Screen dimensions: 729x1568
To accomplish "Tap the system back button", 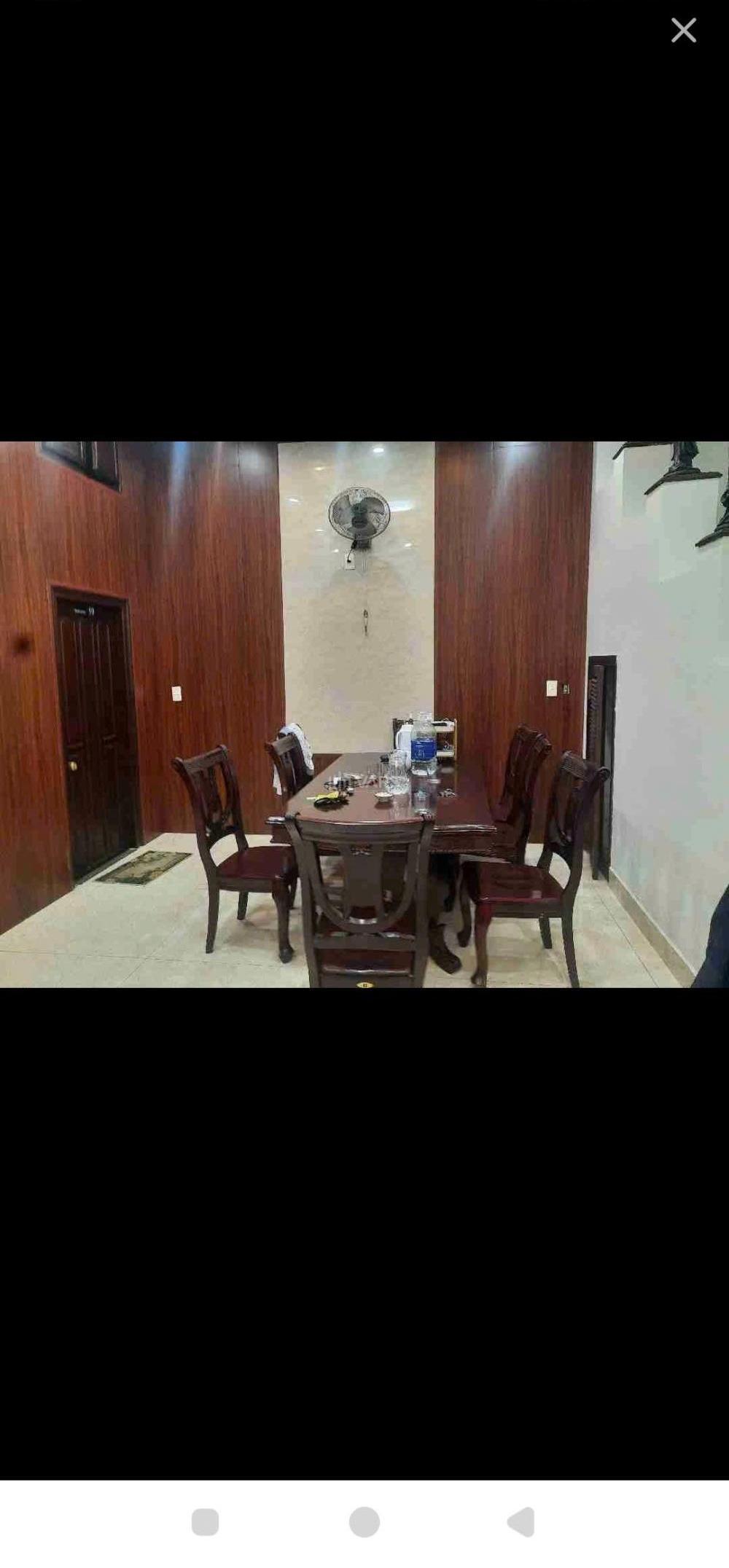I will (521, 1522).
